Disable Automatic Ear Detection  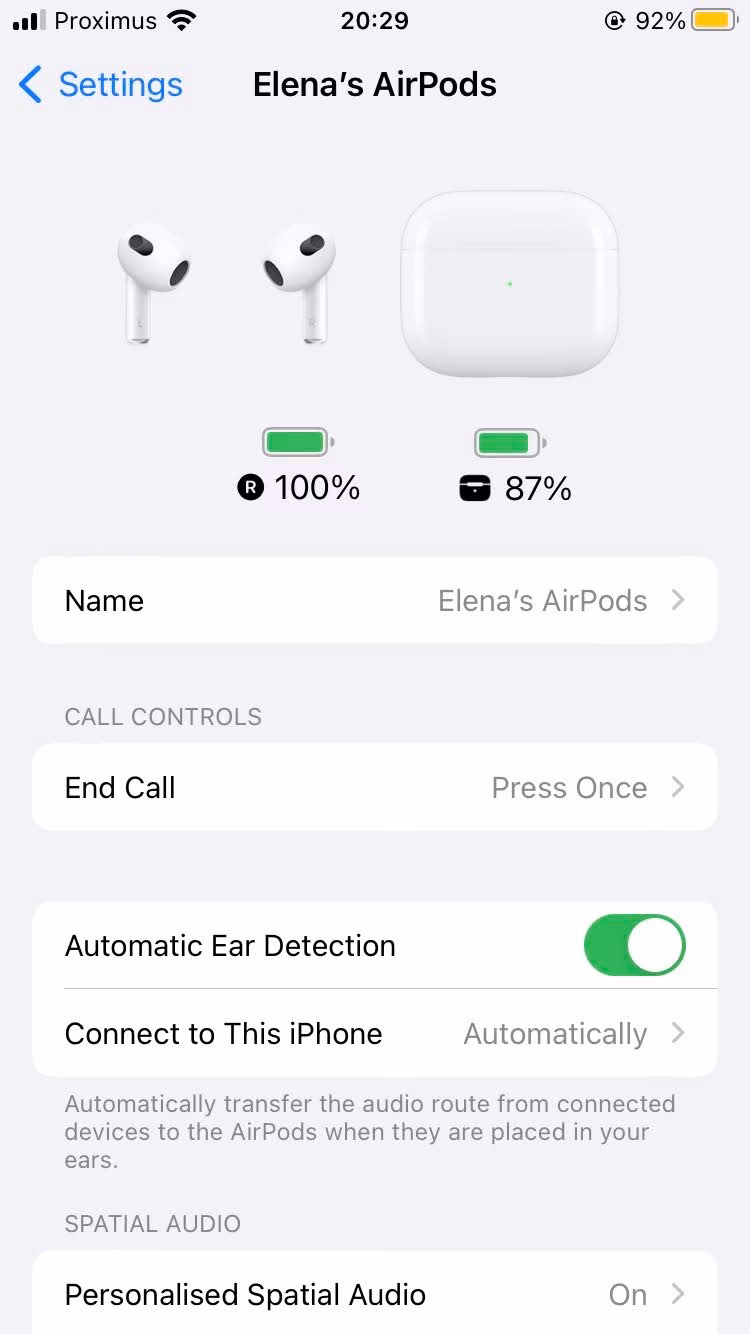(634, 945)
